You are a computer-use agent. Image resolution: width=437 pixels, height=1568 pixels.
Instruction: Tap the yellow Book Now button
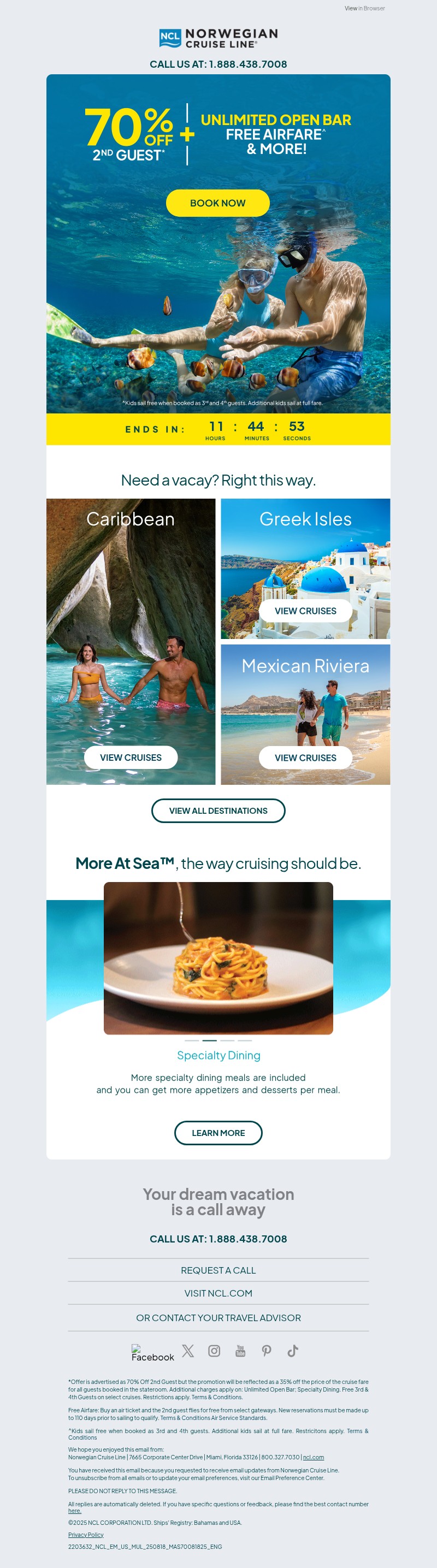click(x=217, y=203)
